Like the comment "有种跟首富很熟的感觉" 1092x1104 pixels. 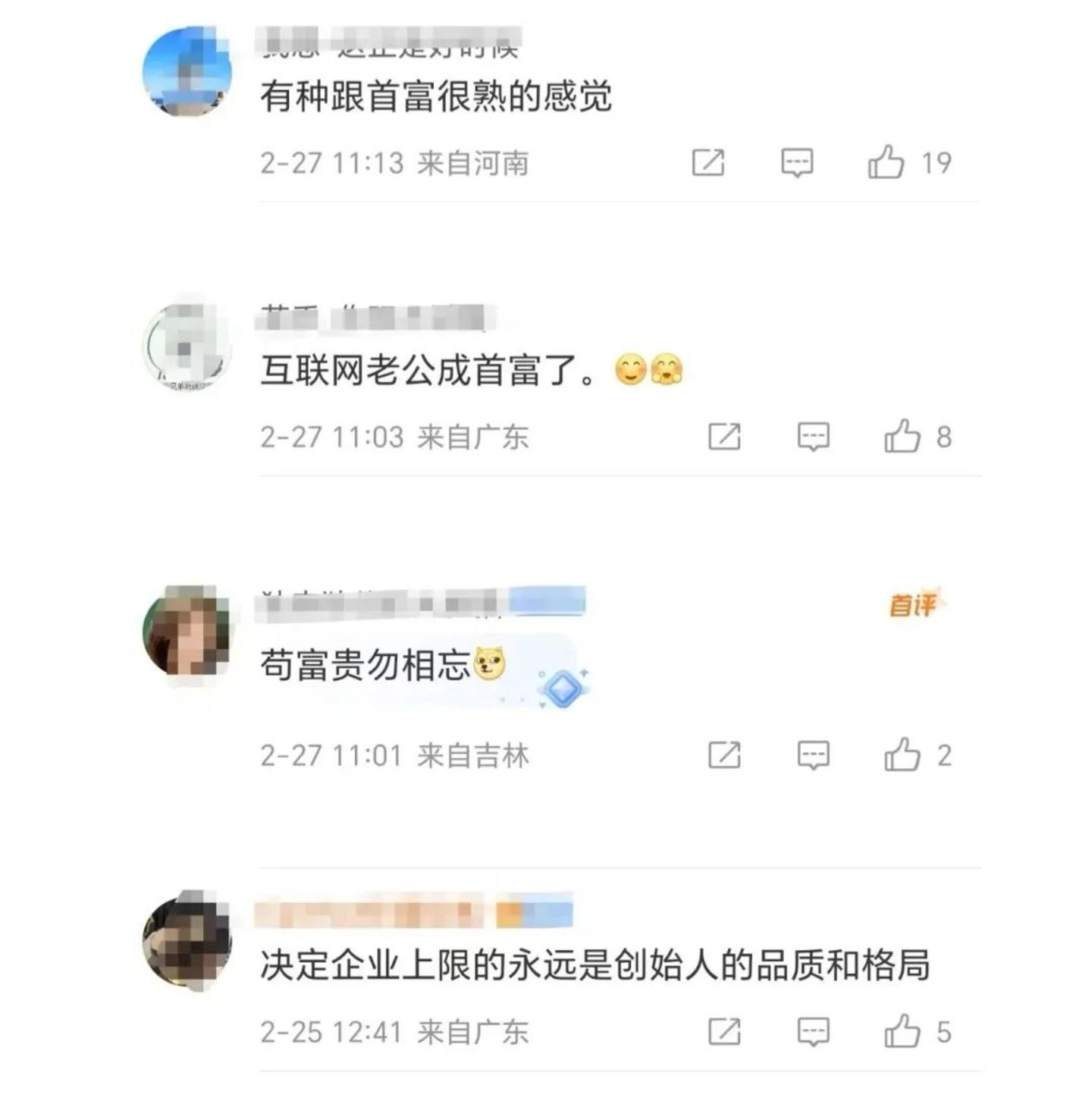tap(886, 162)
